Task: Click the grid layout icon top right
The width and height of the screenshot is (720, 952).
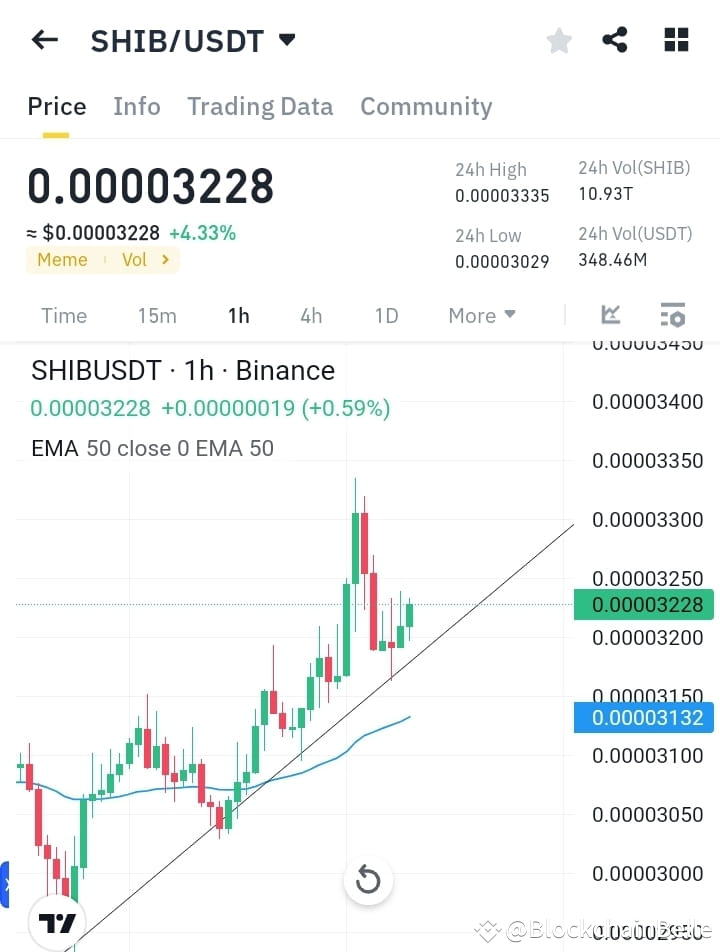Action: [x=676, y=40]
